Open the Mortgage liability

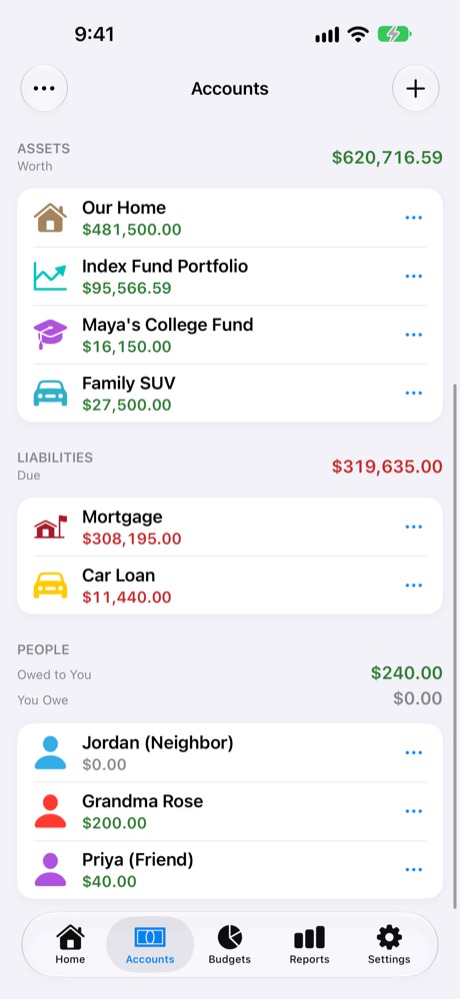click(x=230, y=528)
